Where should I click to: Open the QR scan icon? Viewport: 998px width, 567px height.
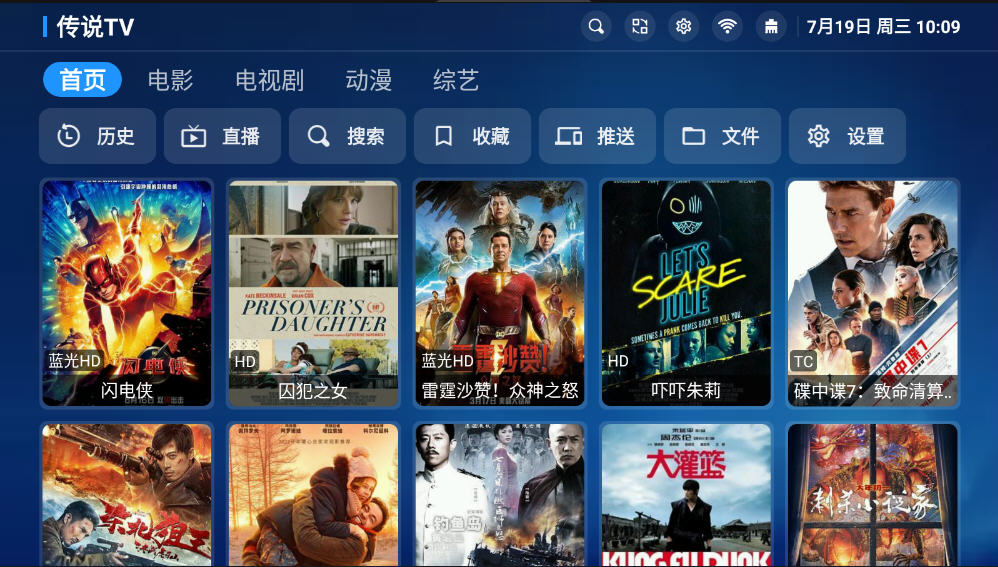(640, 27)
